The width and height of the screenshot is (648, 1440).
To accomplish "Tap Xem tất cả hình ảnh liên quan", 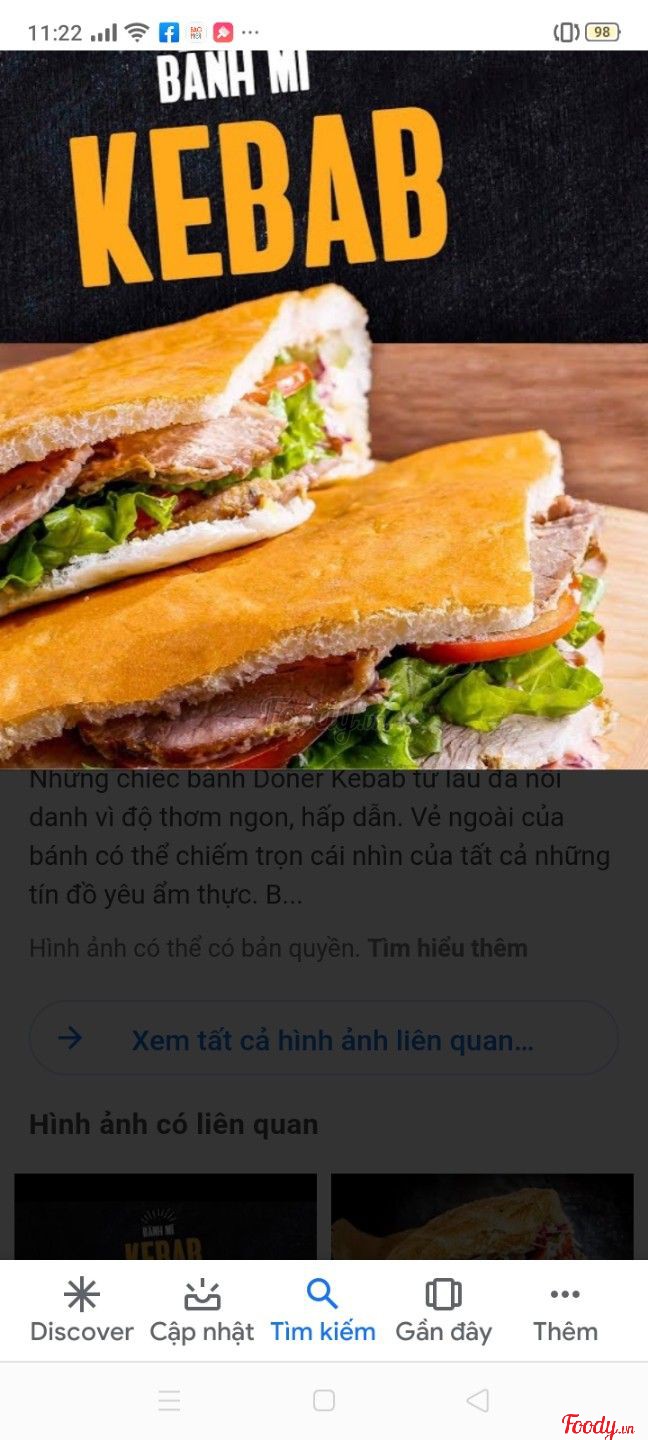I will tap(324, 1038).
